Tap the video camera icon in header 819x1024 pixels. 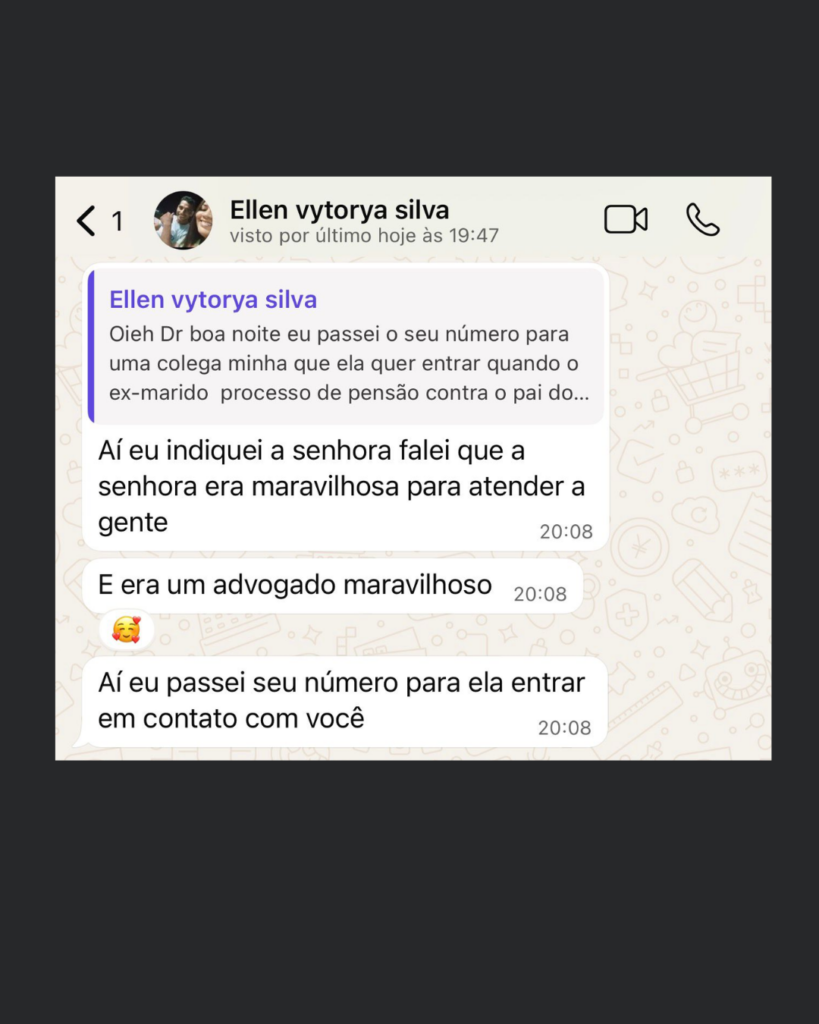click(626, 220)
